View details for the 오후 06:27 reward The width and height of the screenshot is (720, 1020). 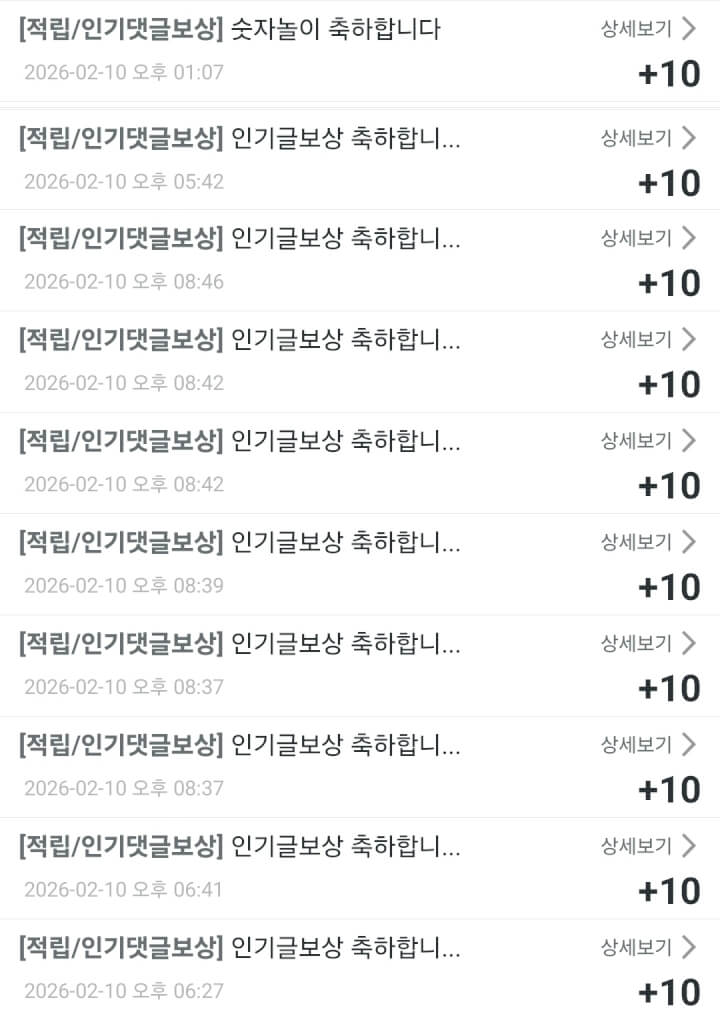647,946
